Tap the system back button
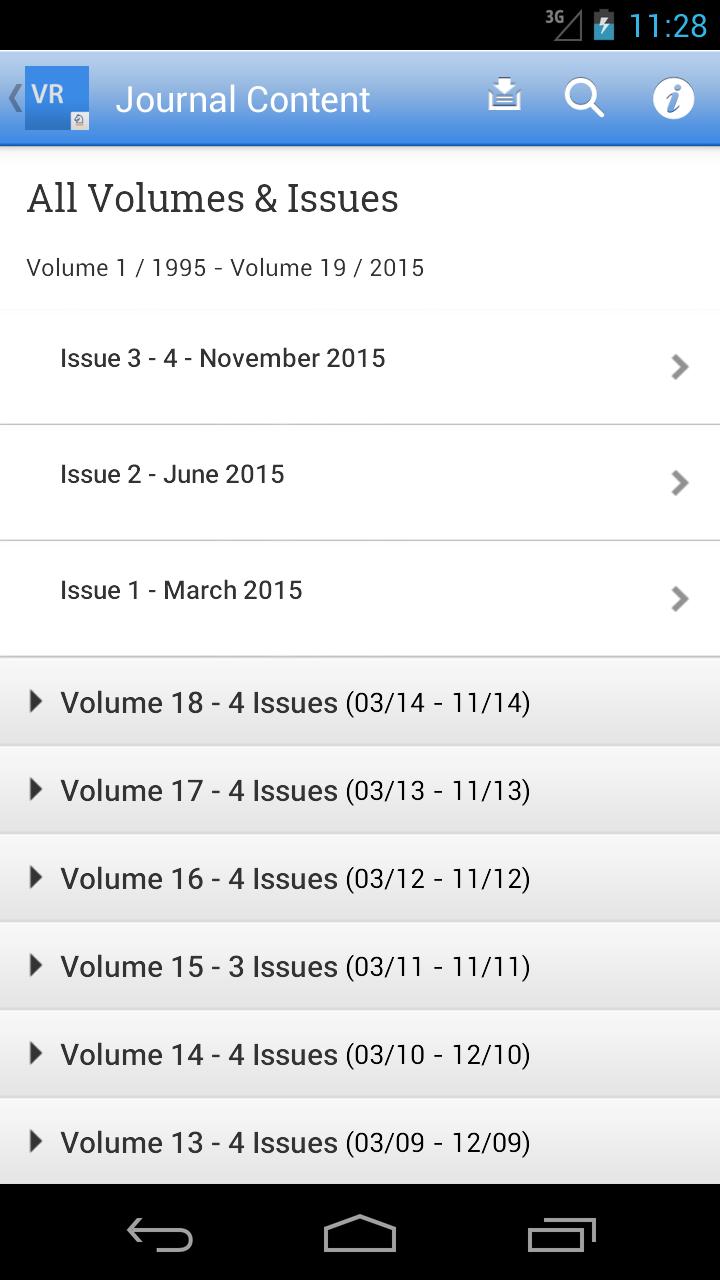This screenshot has height=1280, width=720. [x=160, y=1234]
